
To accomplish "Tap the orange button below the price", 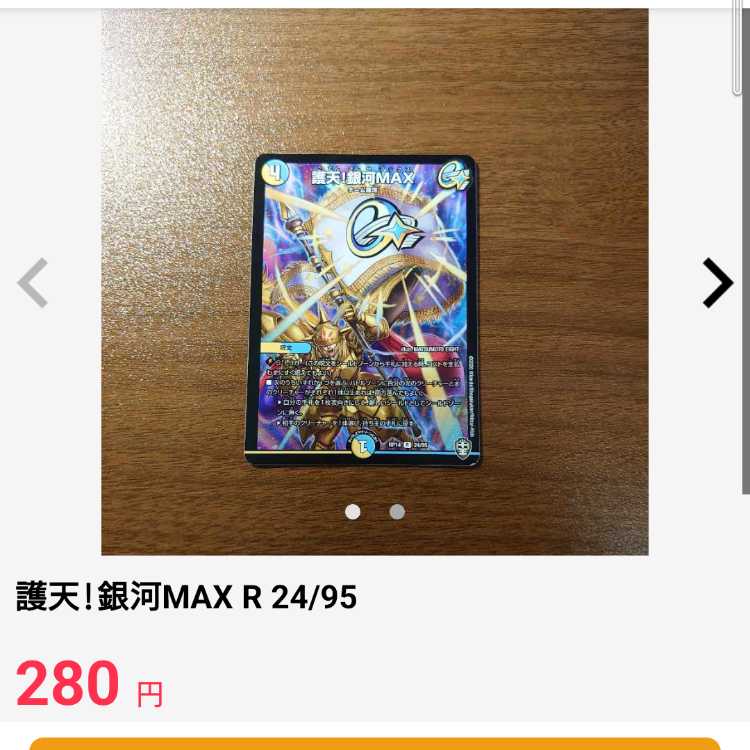I will (375, 743).
